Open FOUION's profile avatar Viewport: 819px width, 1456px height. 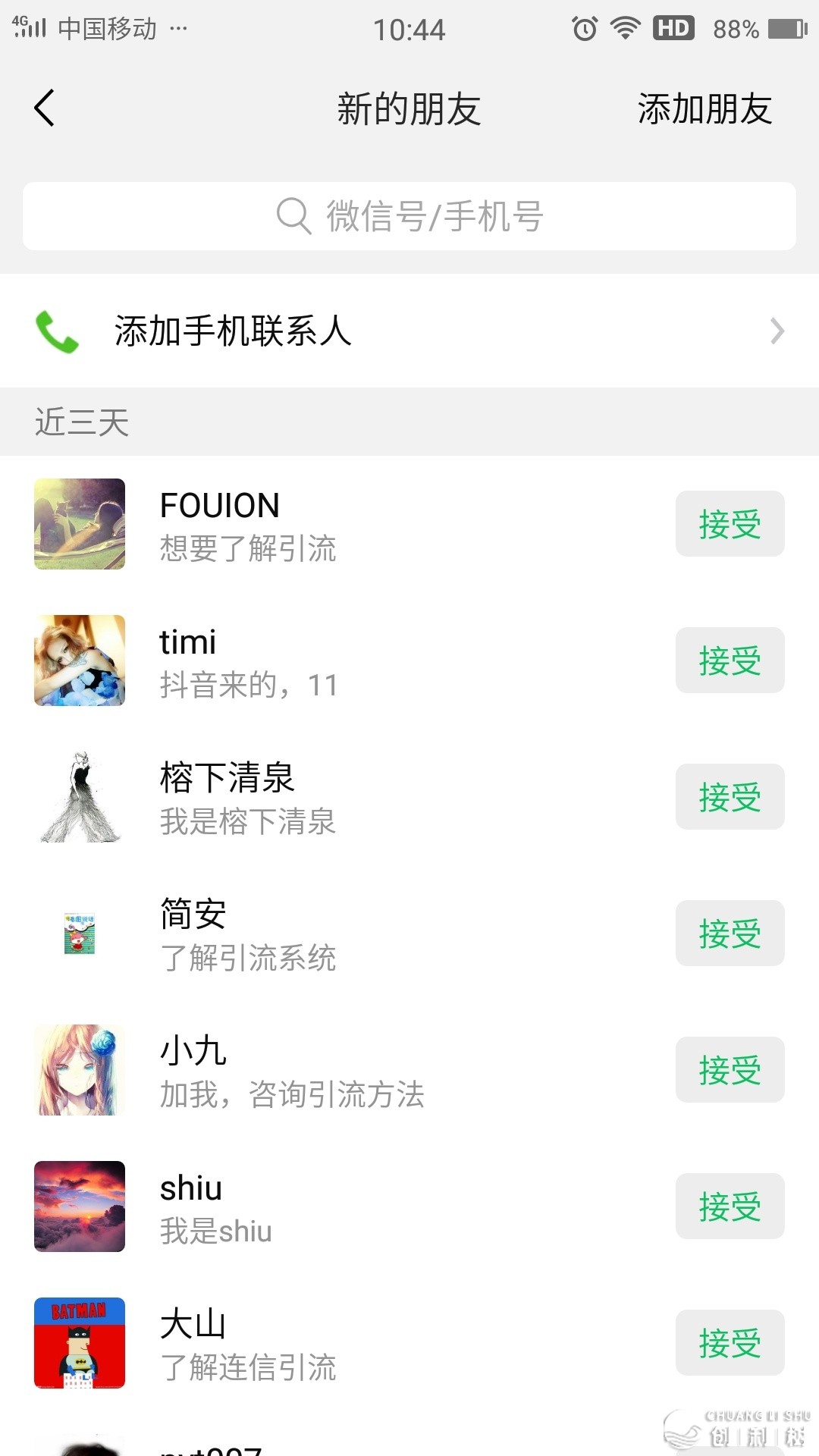click(80, 524)
